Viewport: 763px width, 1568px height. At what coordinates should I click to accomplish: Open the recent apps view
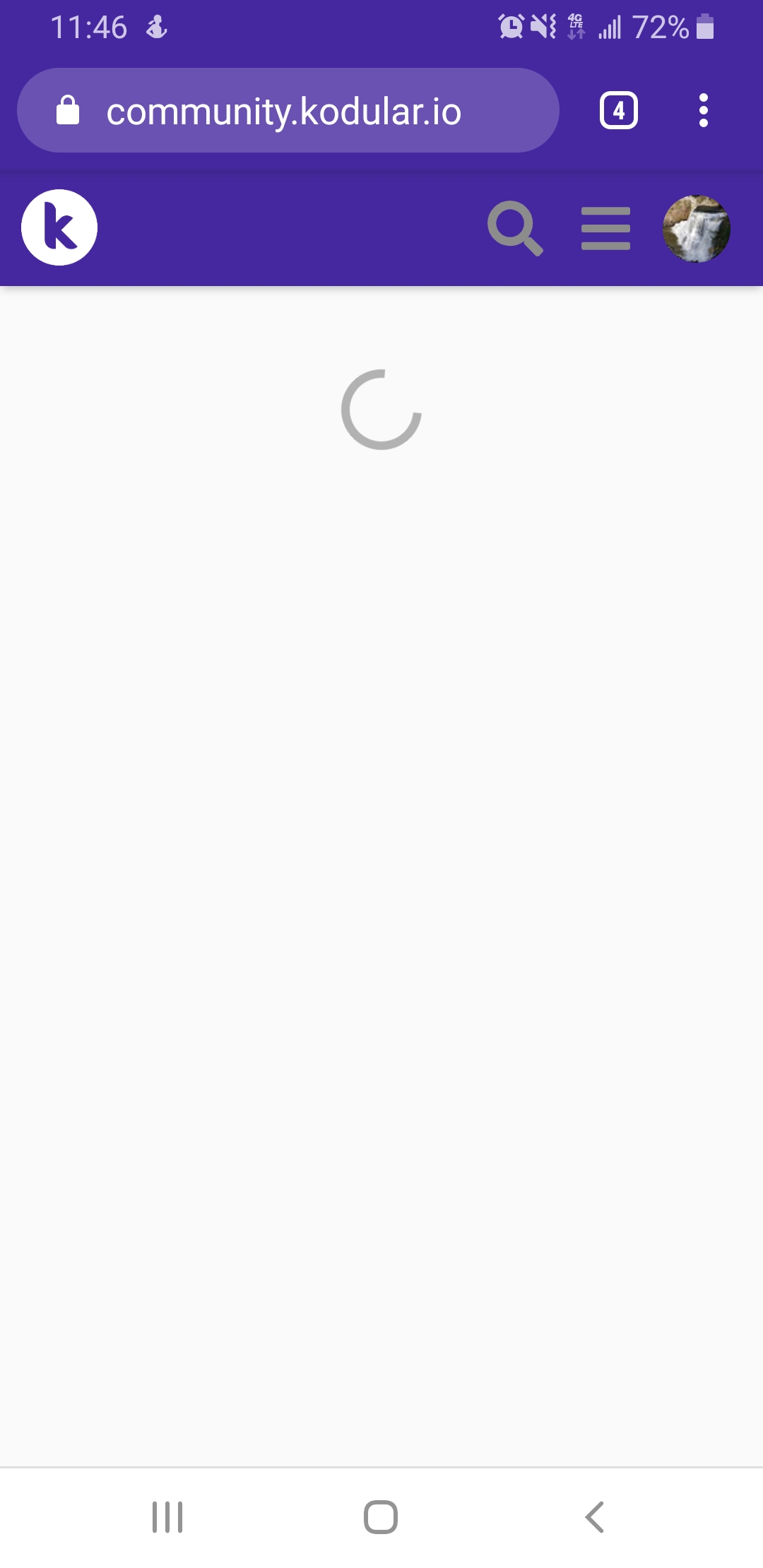(167, 1517)
